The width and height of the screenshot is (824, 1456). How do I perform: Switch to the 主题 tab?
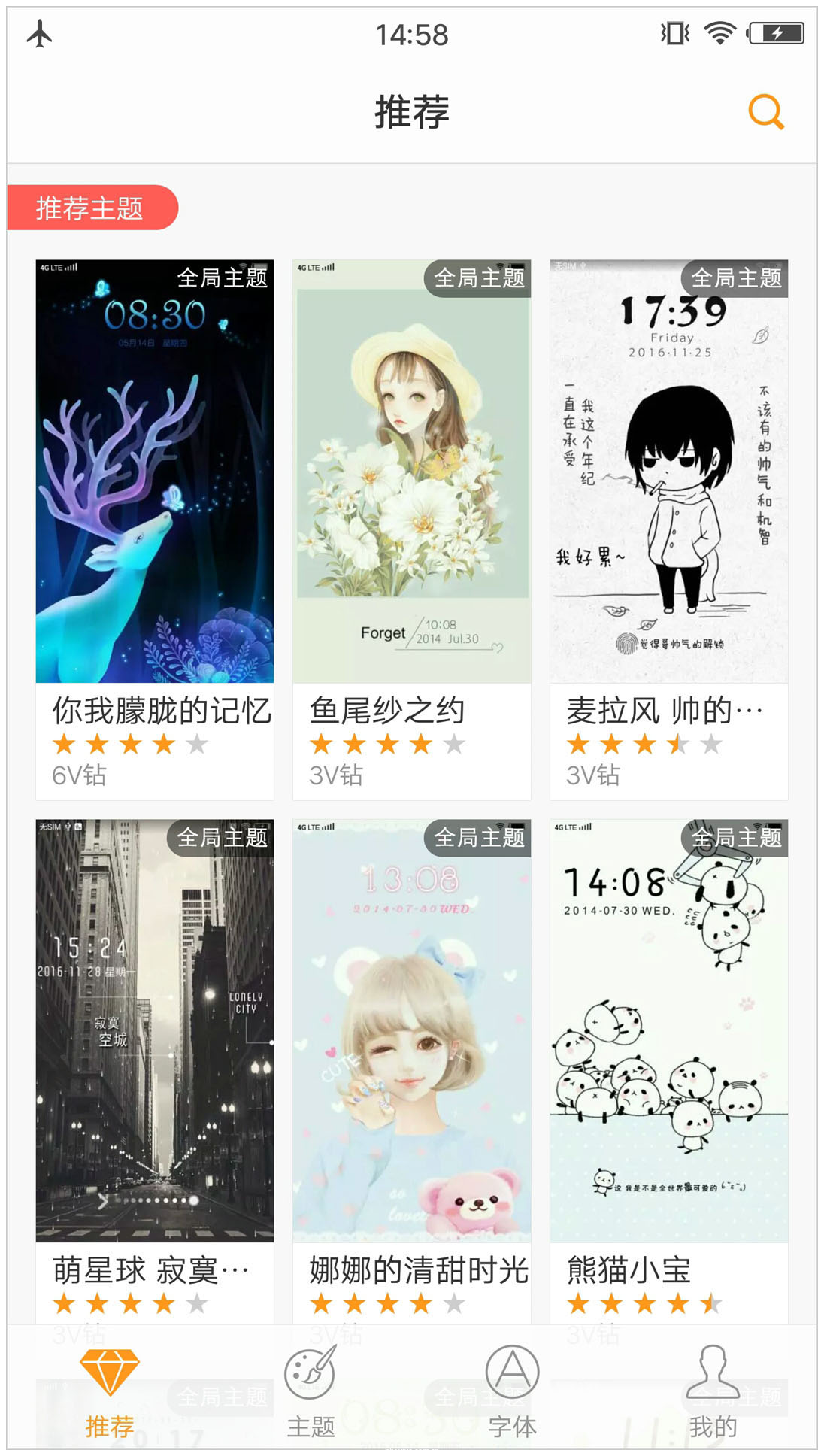pos(311,1392)
